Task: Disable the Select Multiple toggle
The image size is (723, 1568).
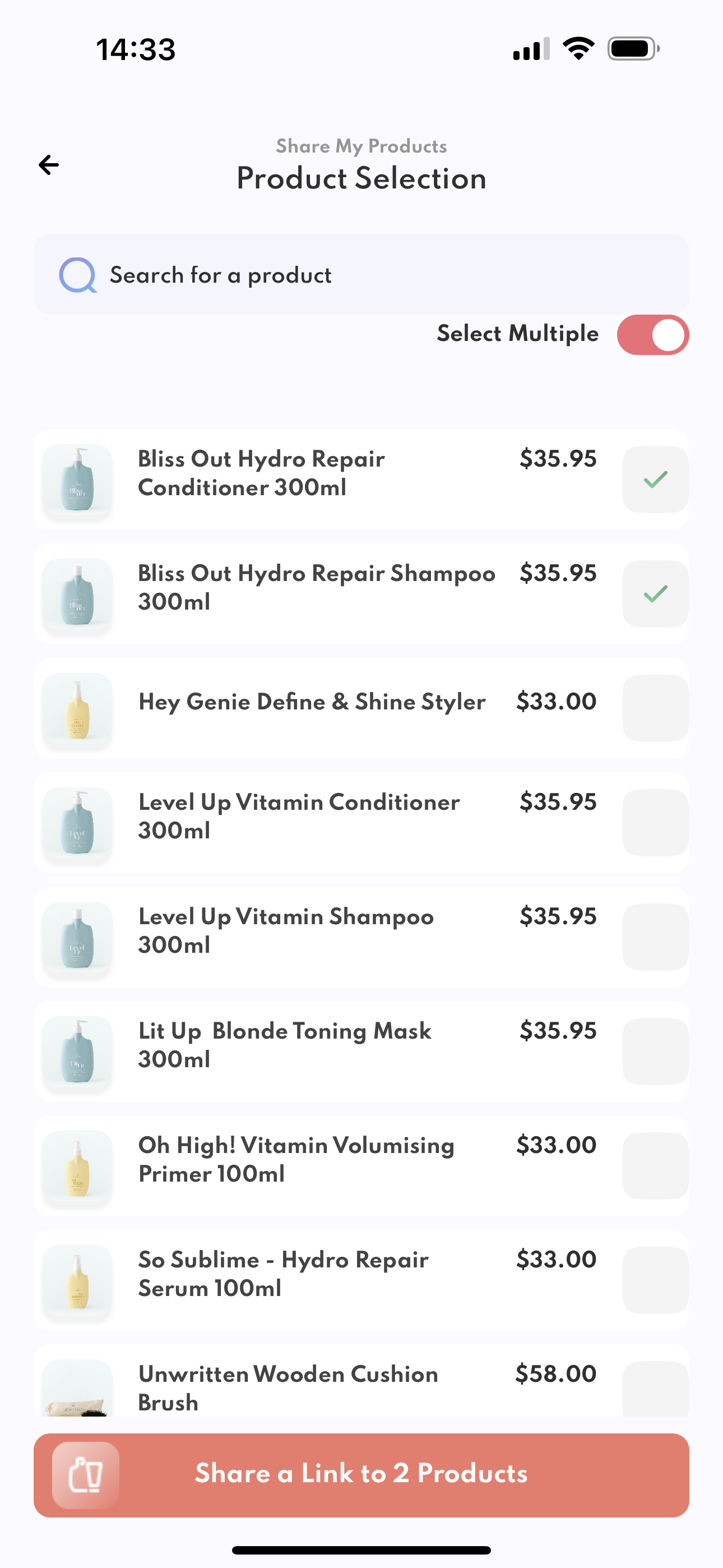Action: pyautogui.click(x=653, y=334)
